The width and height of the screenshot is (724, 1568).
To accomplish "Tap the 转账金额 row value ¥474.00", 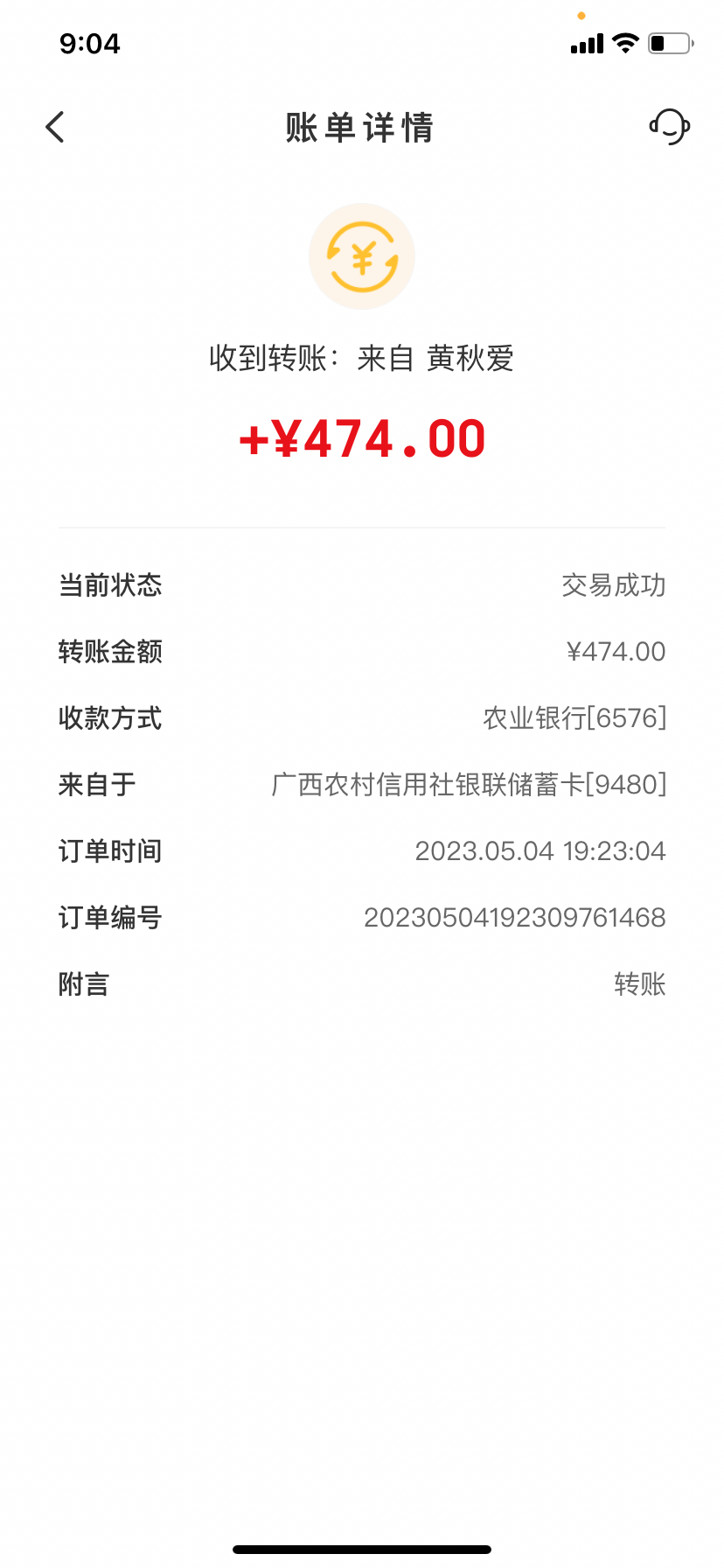I will (x=616, y=651).
